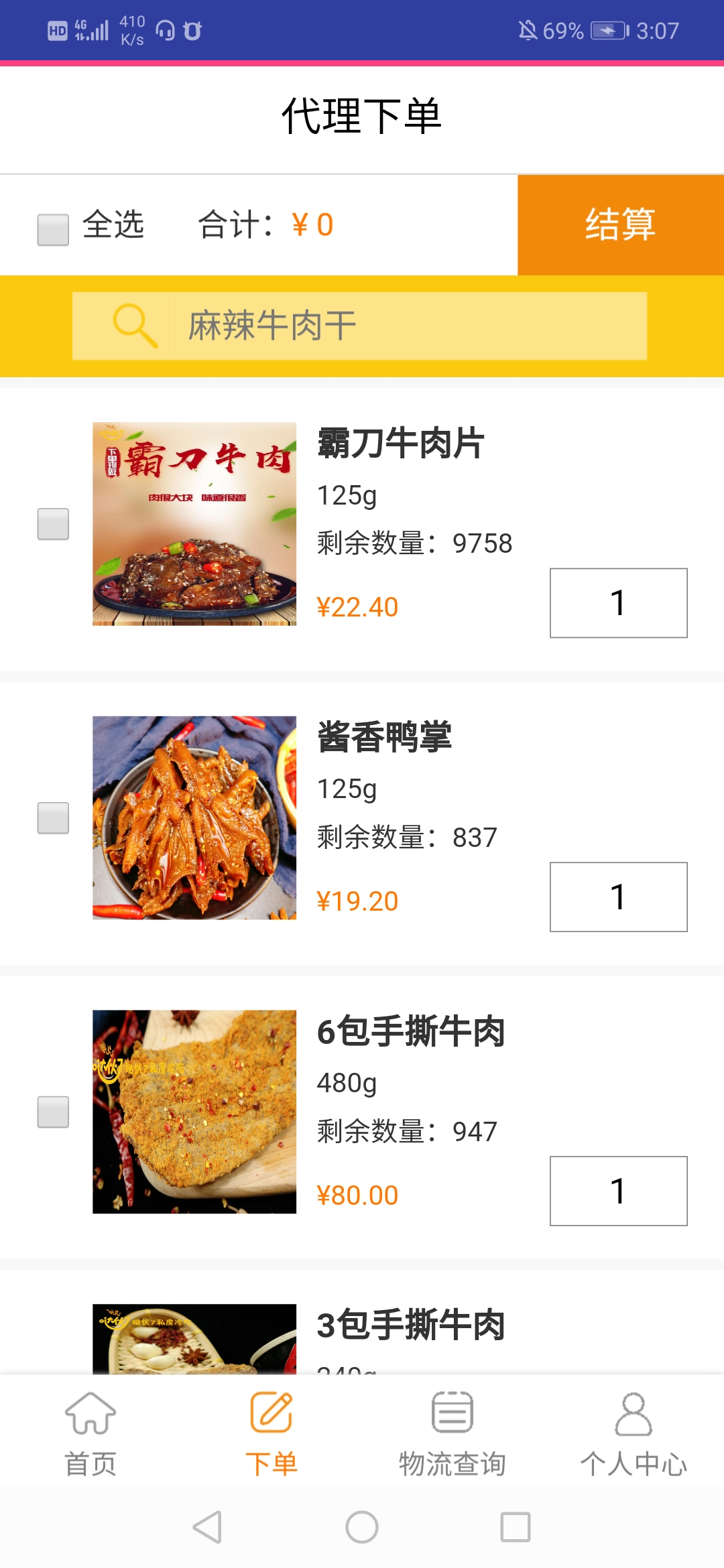Select the 霸刀牛肉片 checkbox
Image resolution: width=724 pixels, height=1568 pixels.
pyautogui.click(x=53, y=523)
